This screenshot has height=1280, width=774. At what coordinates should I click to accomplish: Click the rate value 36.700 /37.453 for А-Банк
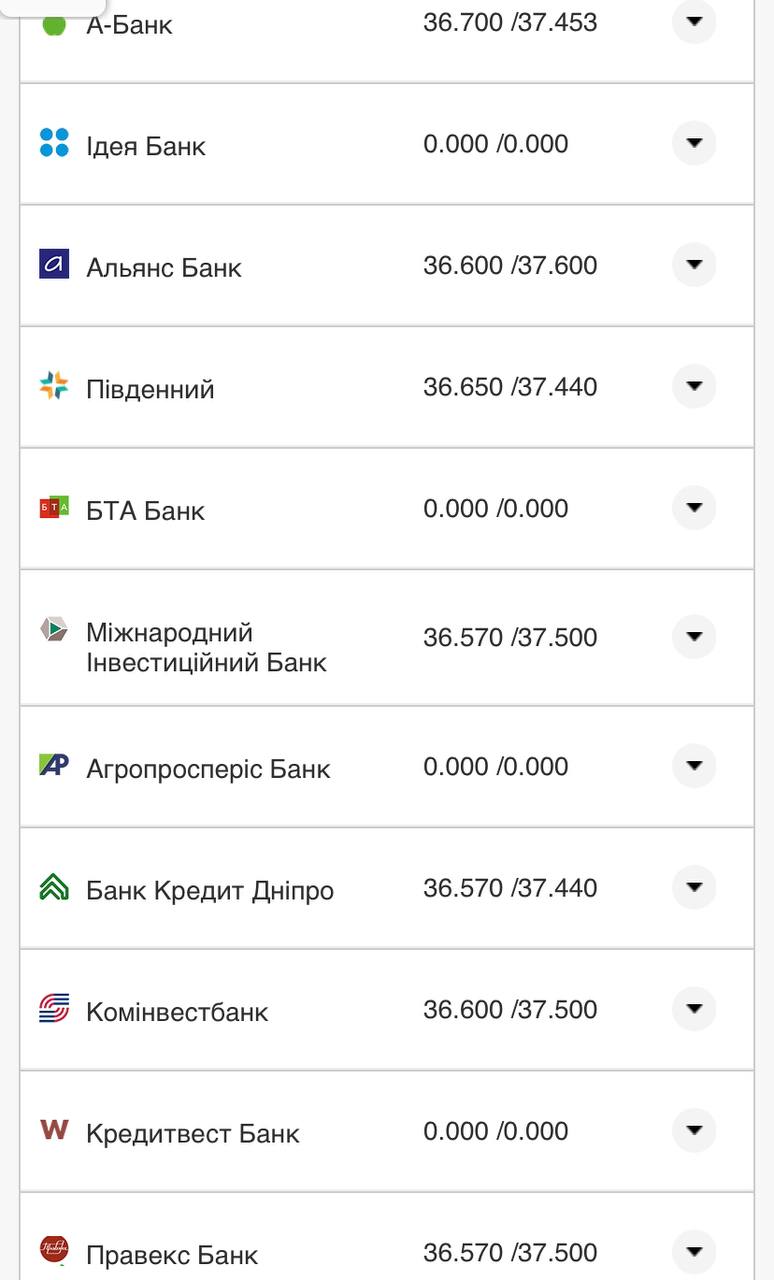[509, 21]
